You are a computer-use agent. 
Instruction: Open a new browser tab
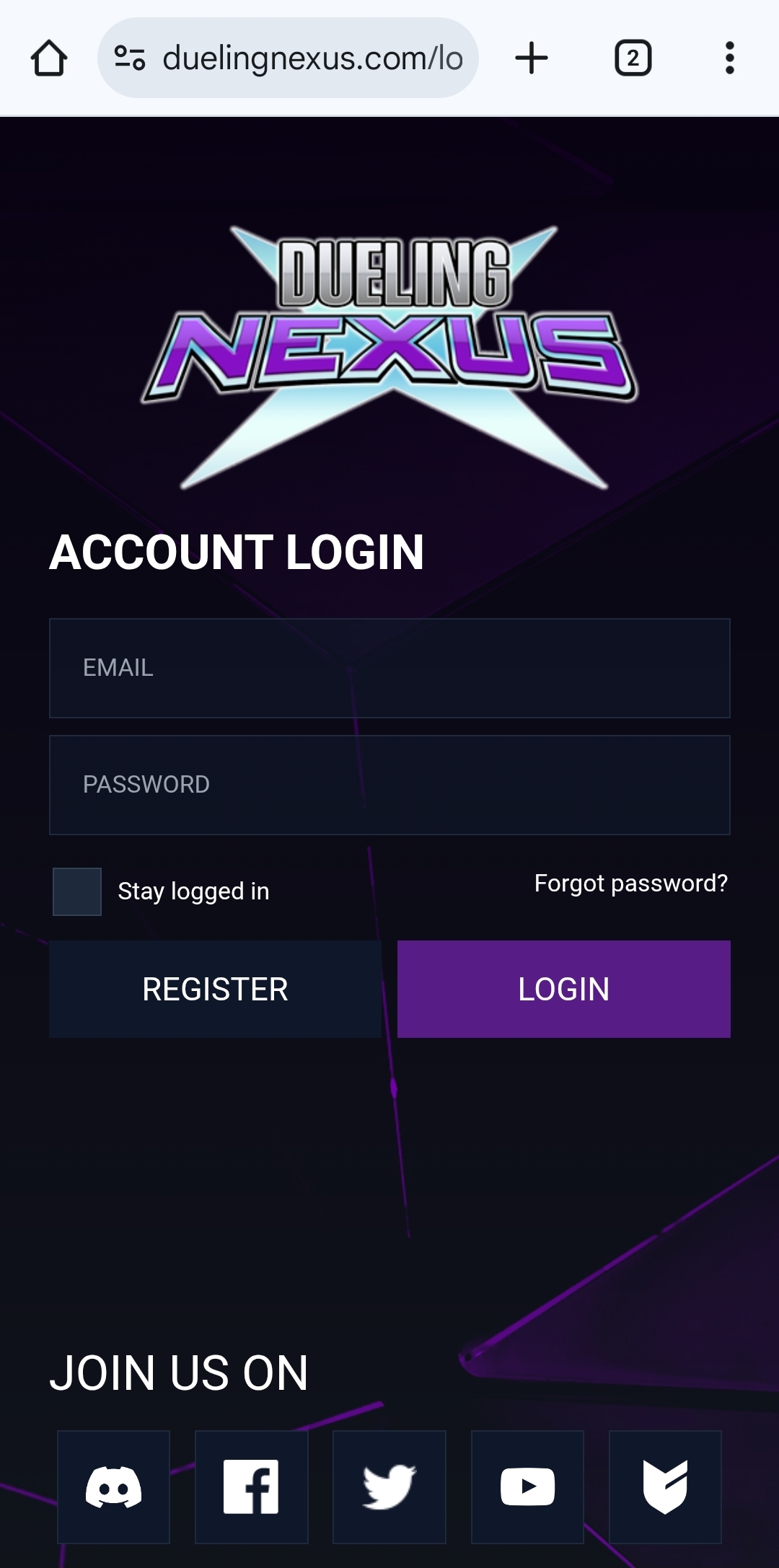[532, 58]
